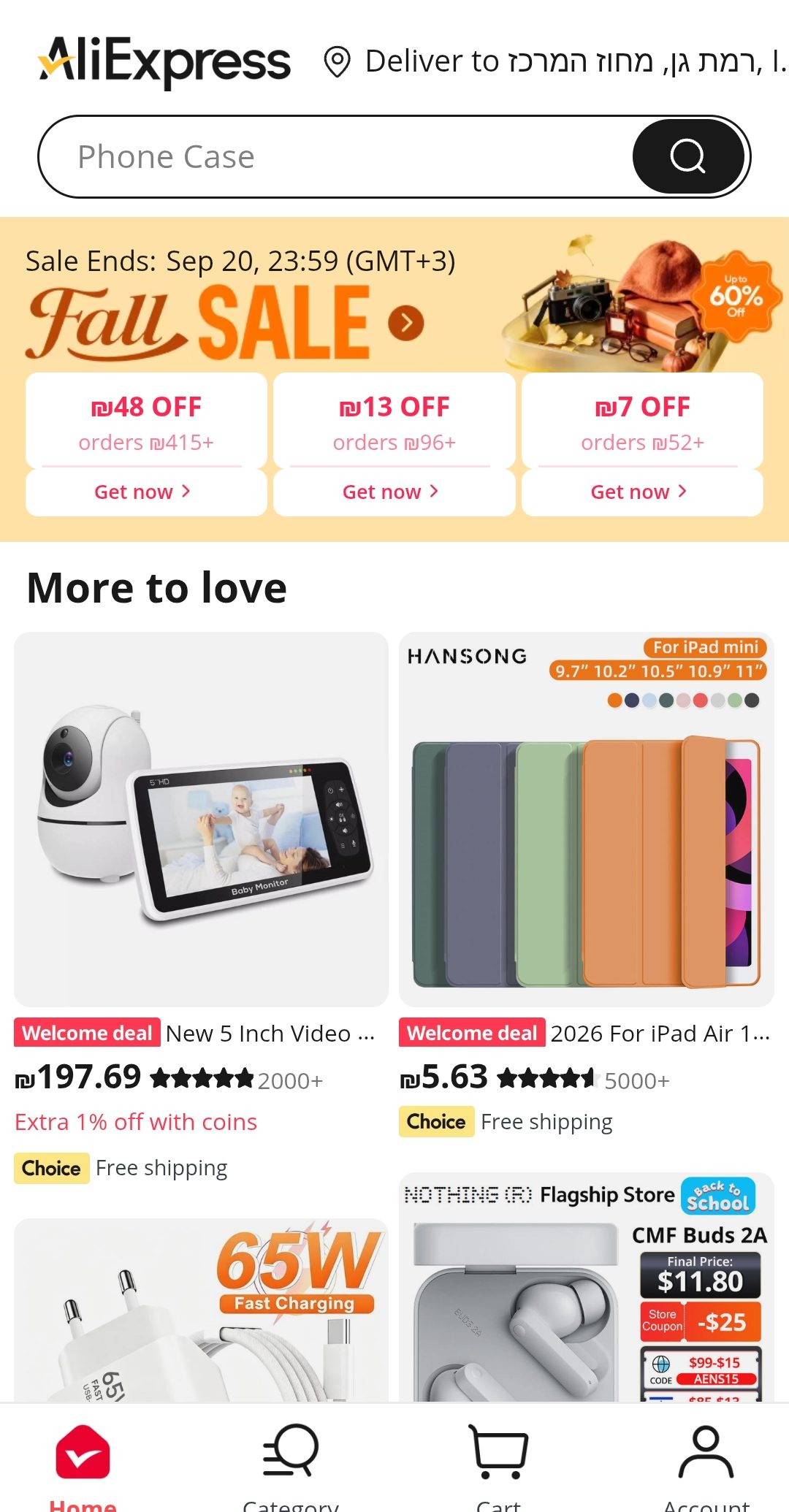The image size is (789, 1512).
Task: Open the CMF Buds 2A listing
Action: 587,1287
